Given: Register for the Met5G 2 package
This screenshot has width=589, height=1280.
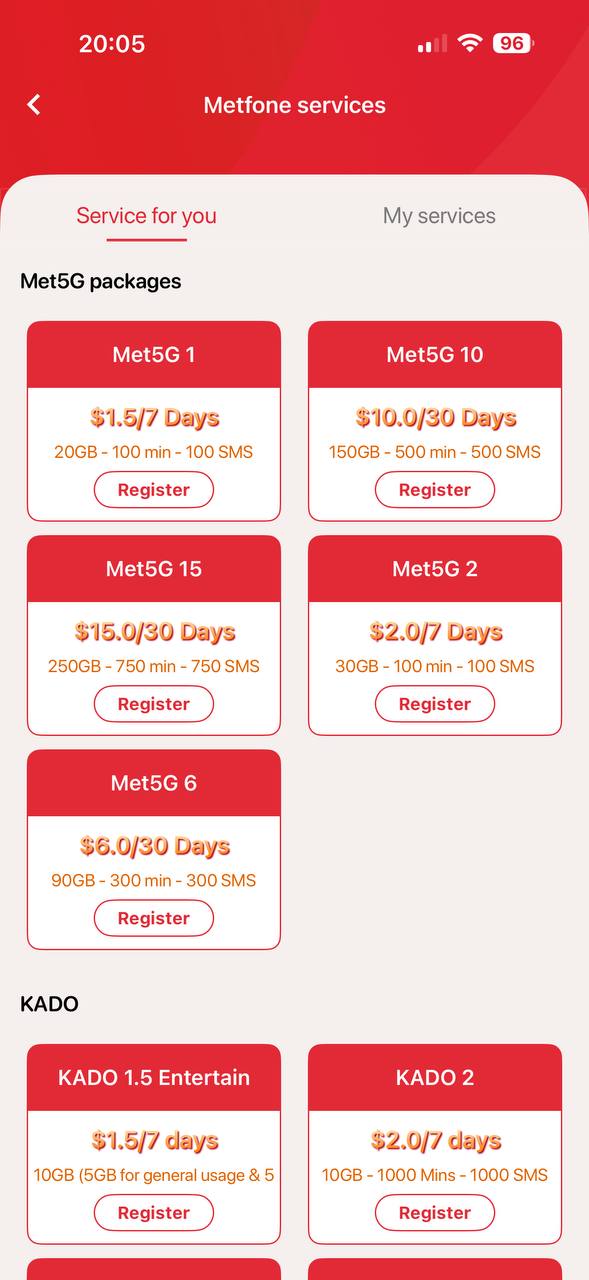Looking at the screenshot, I should tap(435, 704).
